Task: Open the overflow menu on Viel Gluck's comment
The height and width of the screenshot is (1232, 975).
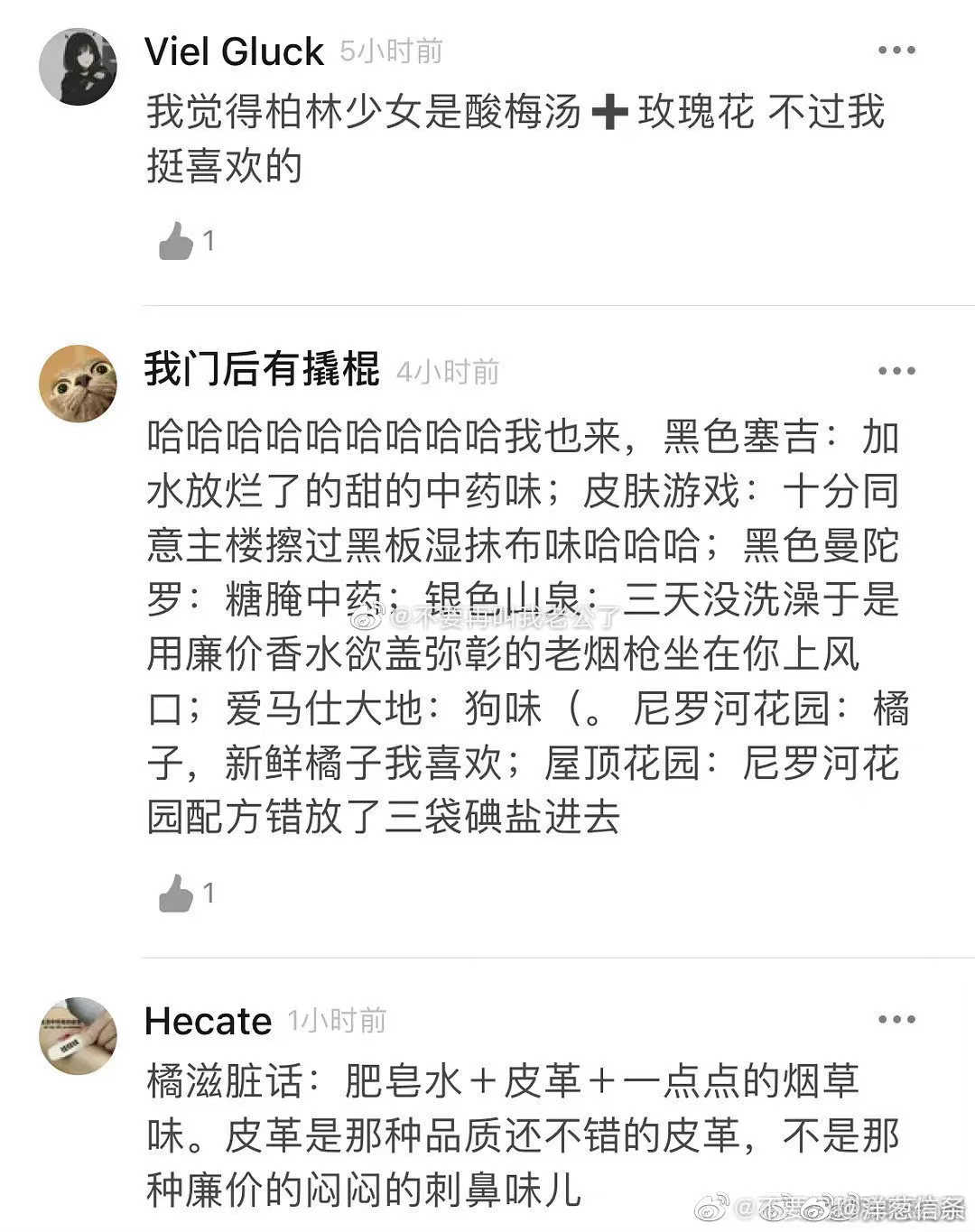Action: tap(896, 51)
